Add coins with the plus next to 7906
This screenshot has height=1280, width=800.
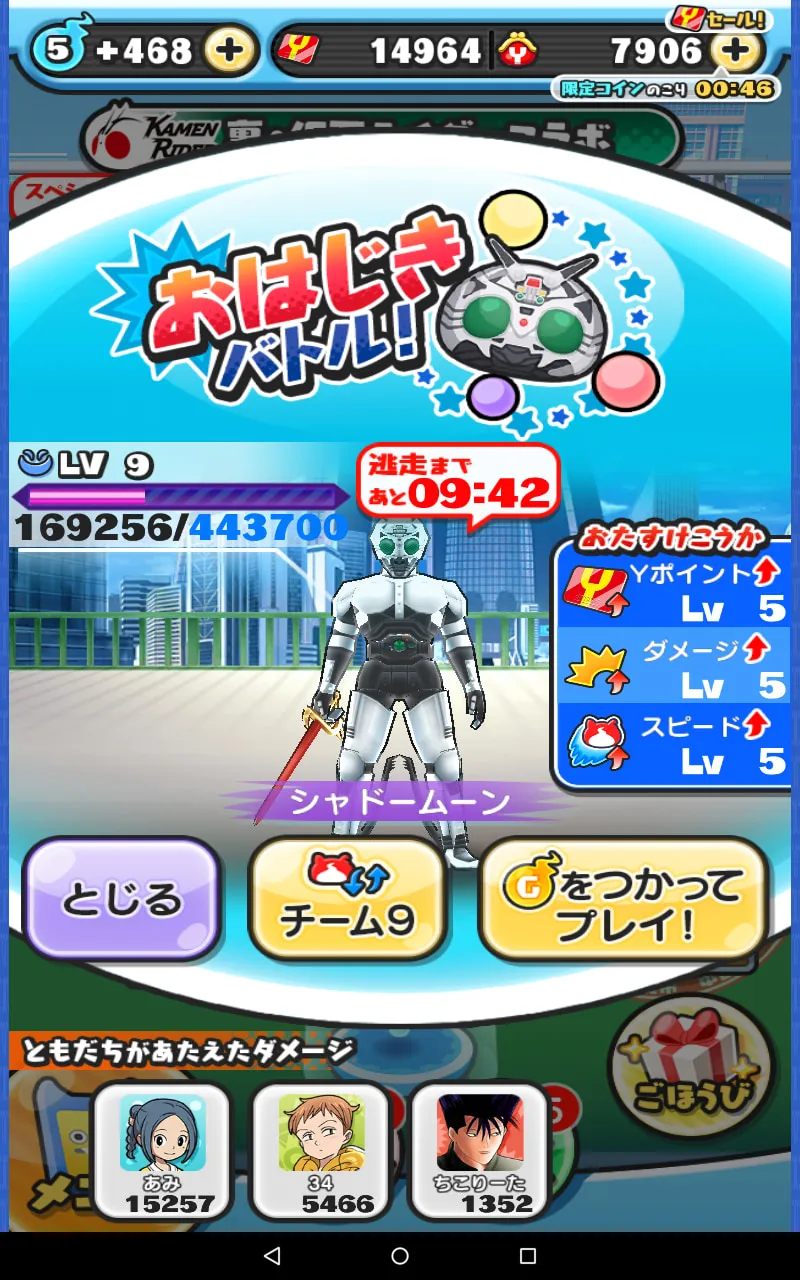point(737,50)
